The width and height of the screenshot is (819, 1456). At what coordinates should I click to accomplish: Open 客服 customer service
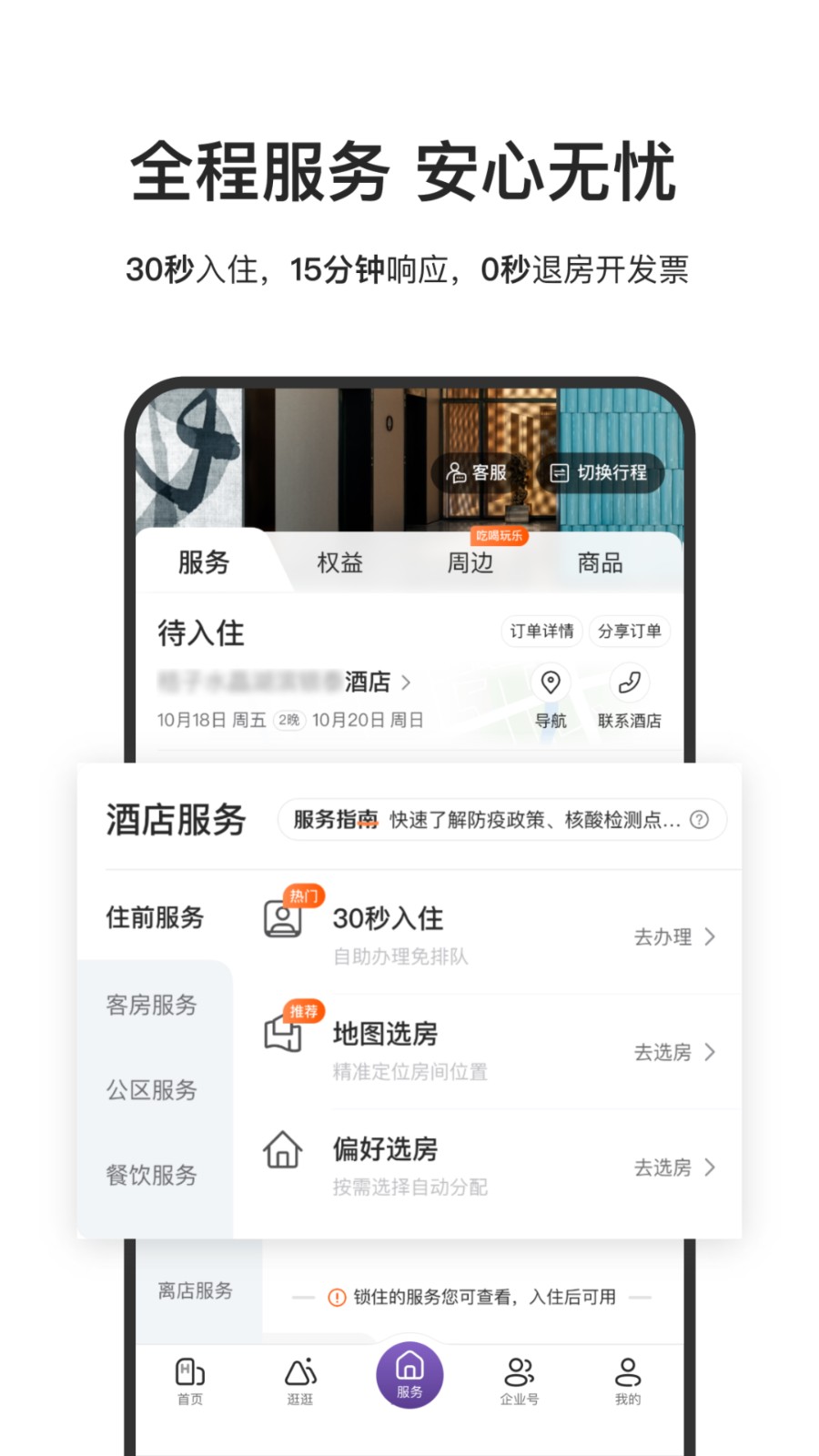point(478,472)
